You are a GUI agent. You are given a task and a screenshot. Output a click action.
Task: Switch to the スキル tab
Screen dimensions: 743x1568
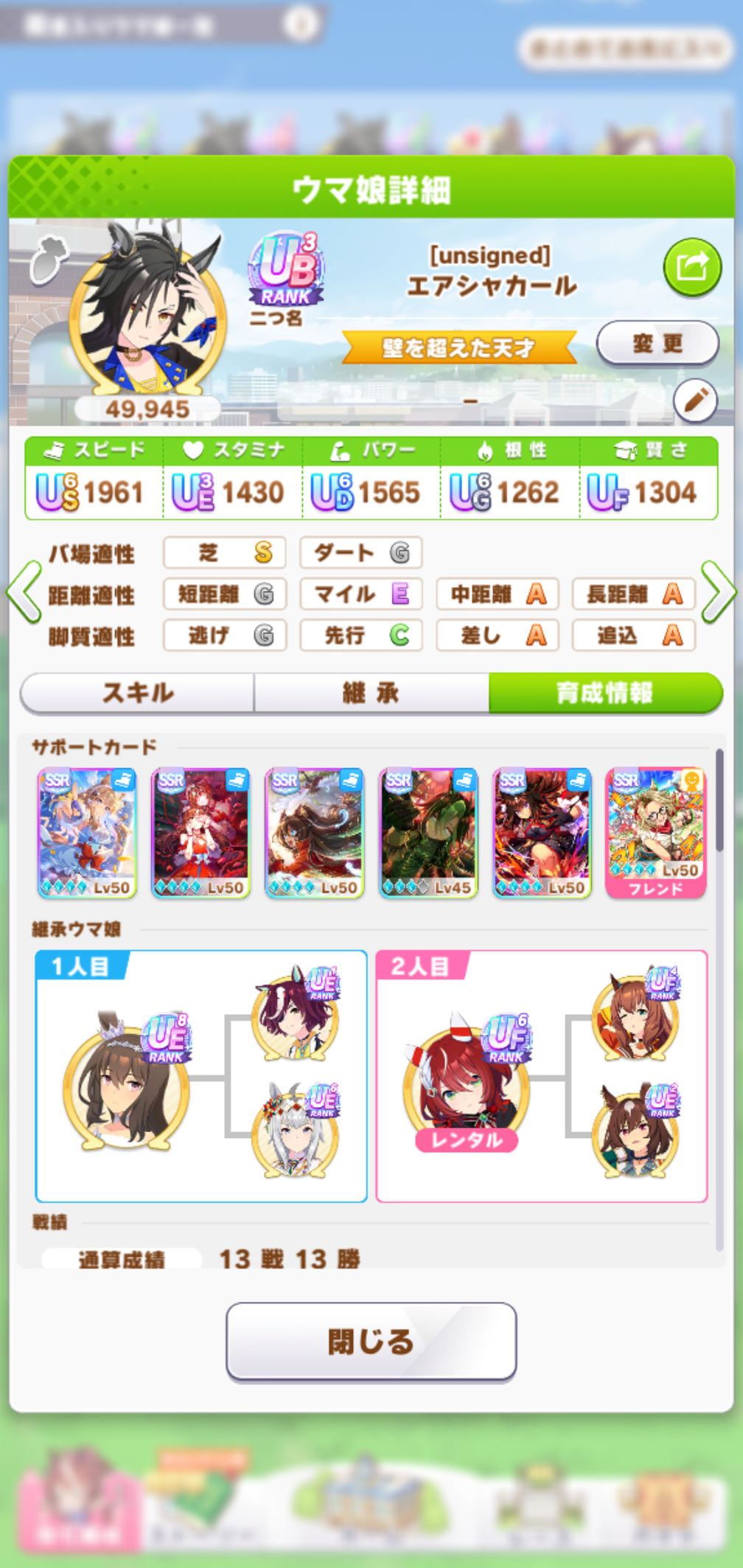[138, 693]
